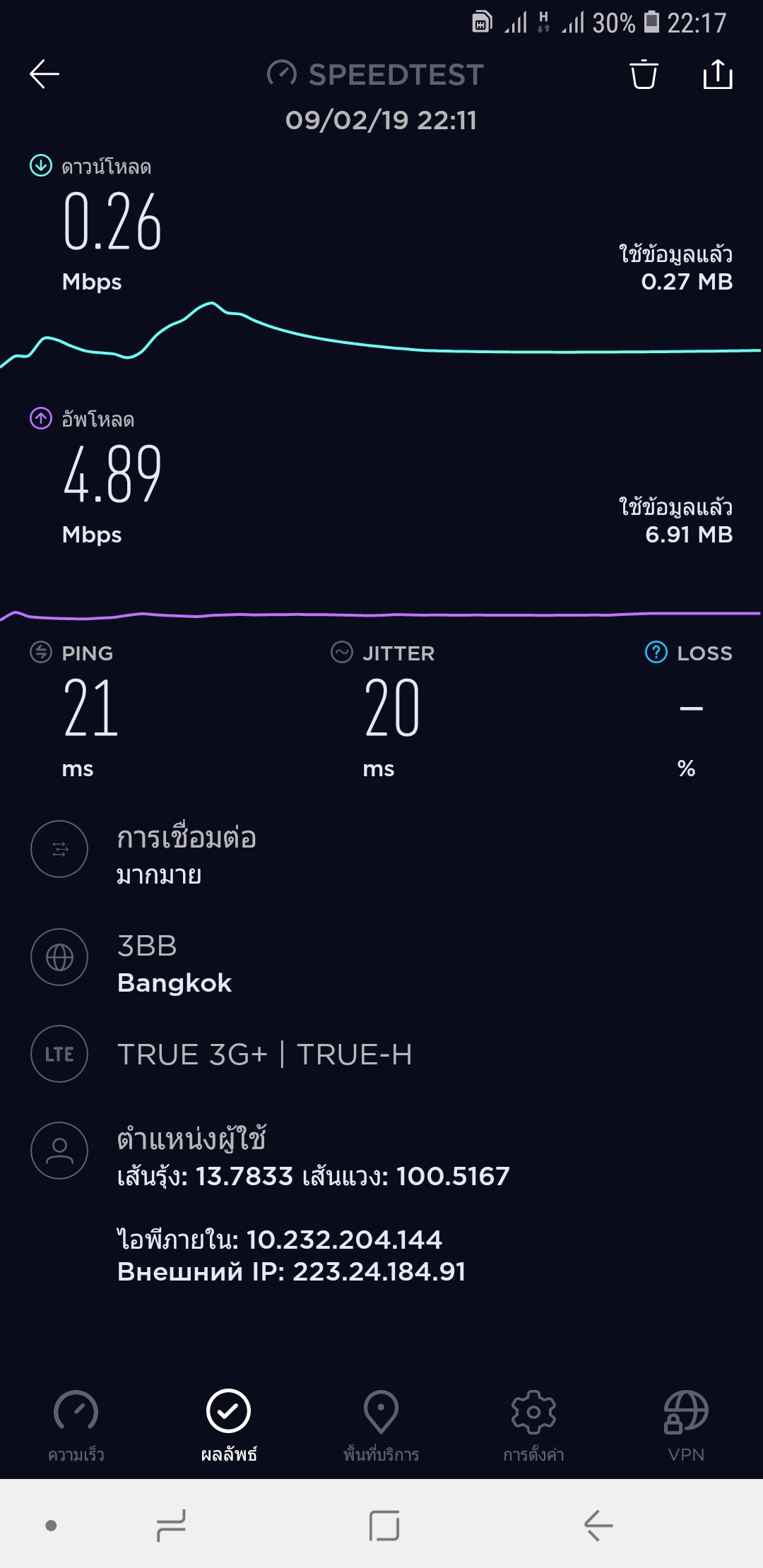Share this speed test result
Image resolution: width=763 pixels, height=1568 pixels.
pos(718,74)
